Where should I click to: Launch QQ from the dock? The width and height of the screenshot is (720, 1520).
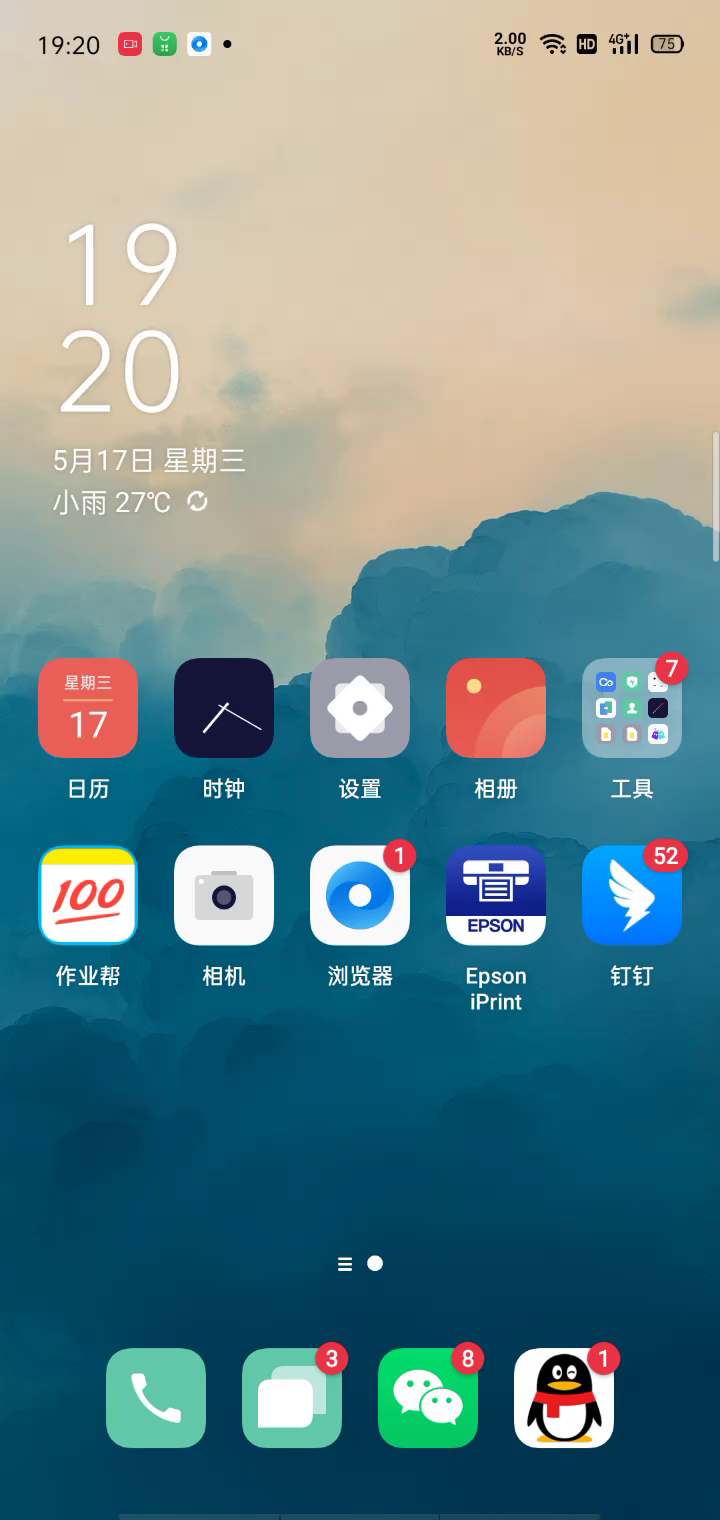click(x=564, y=1398)
